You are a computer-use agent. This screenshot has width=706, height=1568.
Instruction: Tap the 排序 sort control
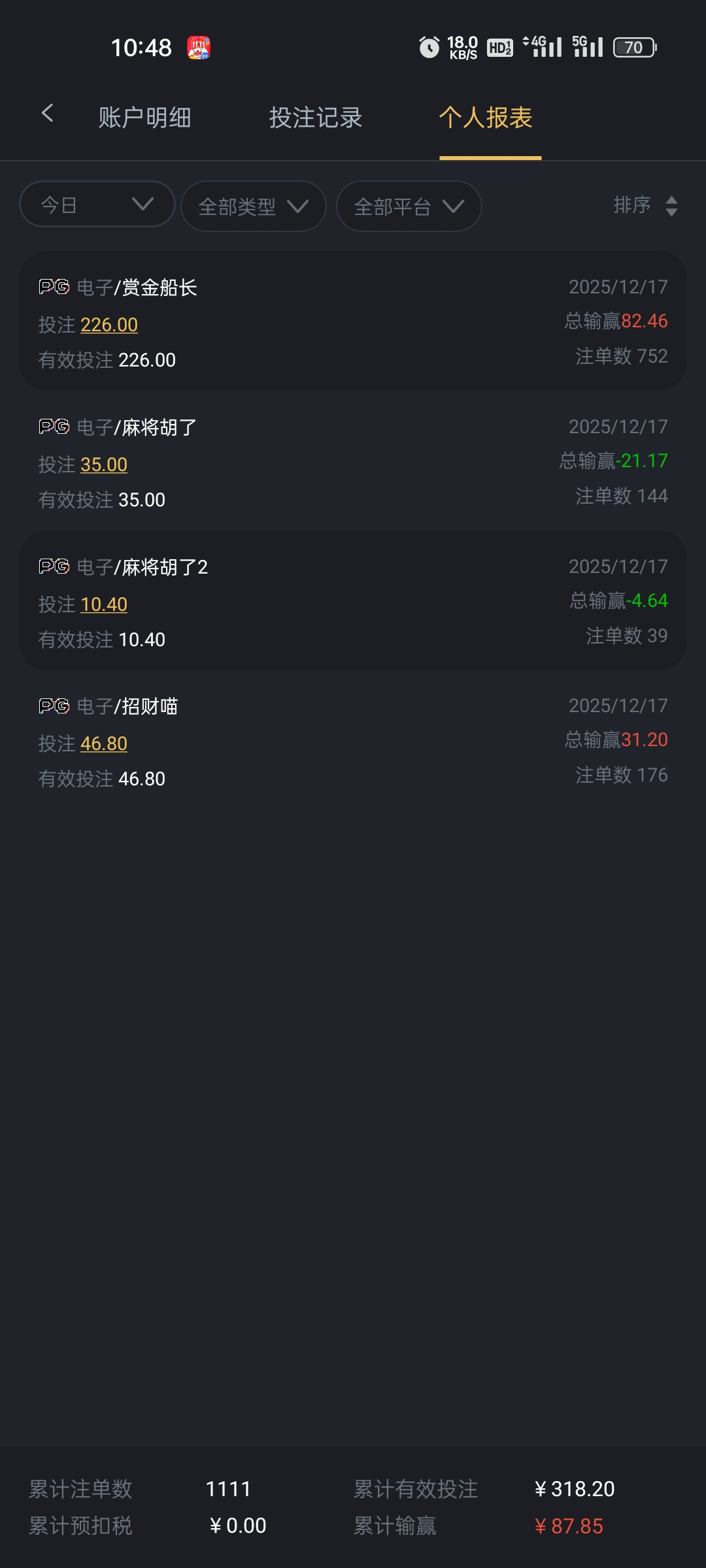coord(645,206)
